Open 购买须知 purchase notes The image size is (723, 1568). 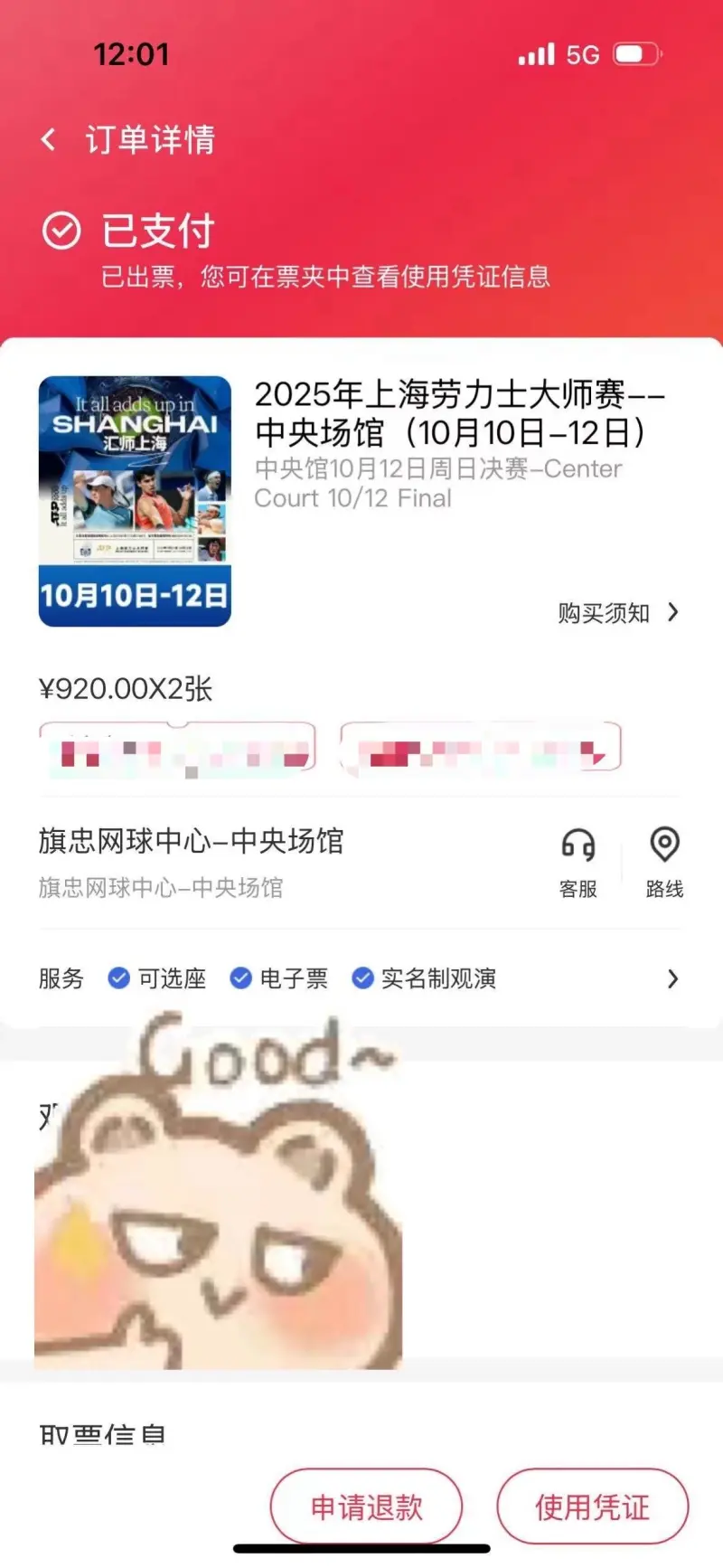pyautogui.click(x=618, y=613)
